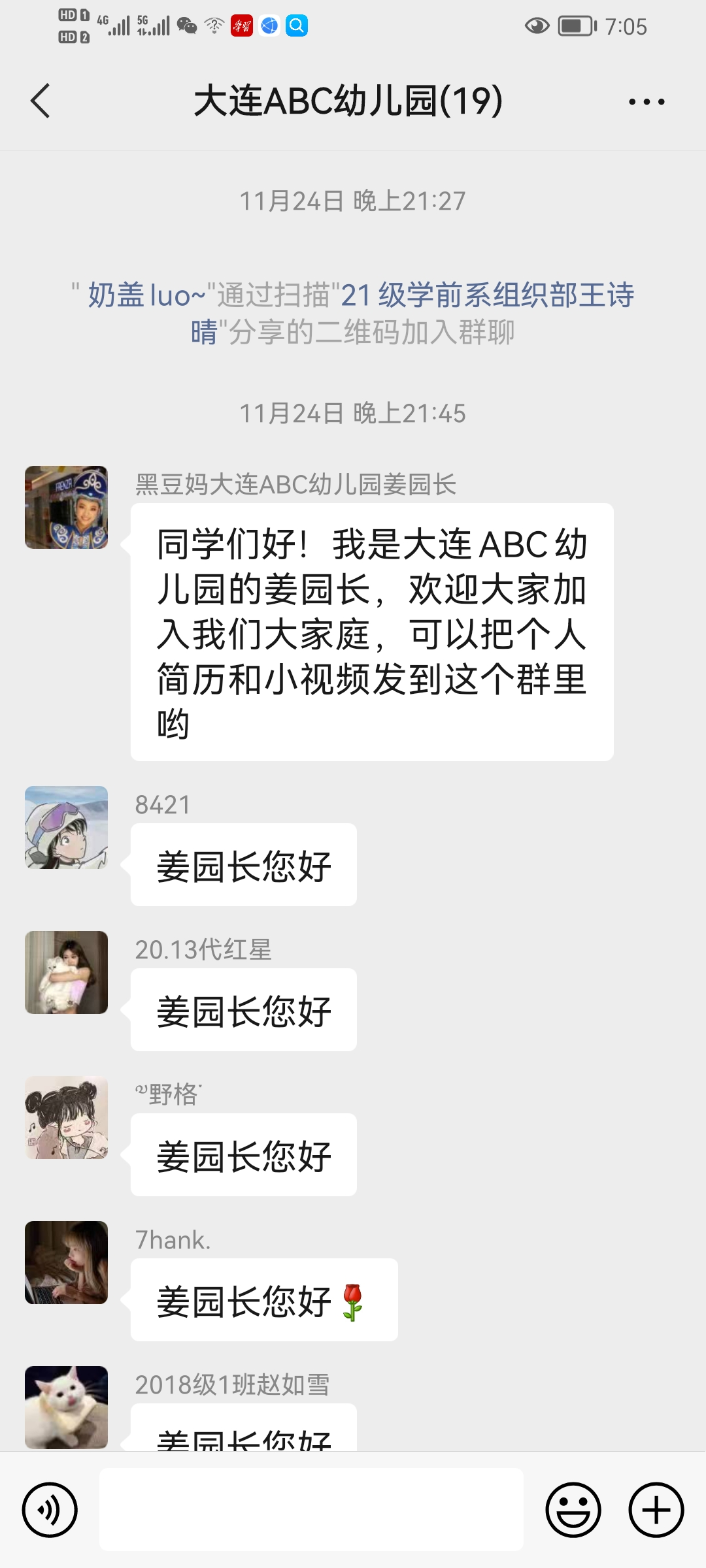706x1568 pixels.
Task: Open the group chat options menu
Action: tap(647, 102)
